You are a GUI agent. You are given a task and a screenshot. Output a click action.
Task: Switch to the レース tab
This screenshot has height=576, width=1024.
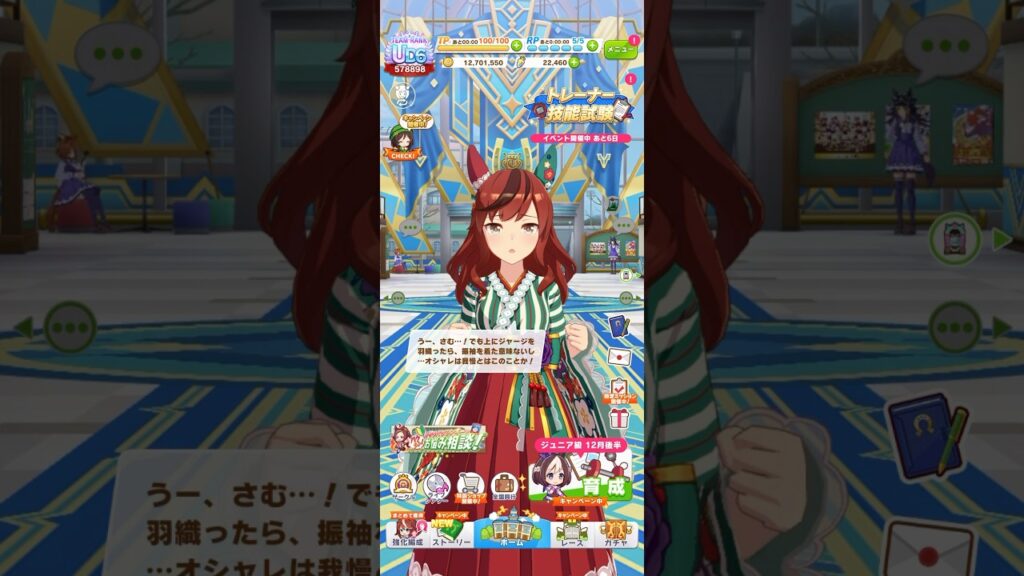[571, 532]
